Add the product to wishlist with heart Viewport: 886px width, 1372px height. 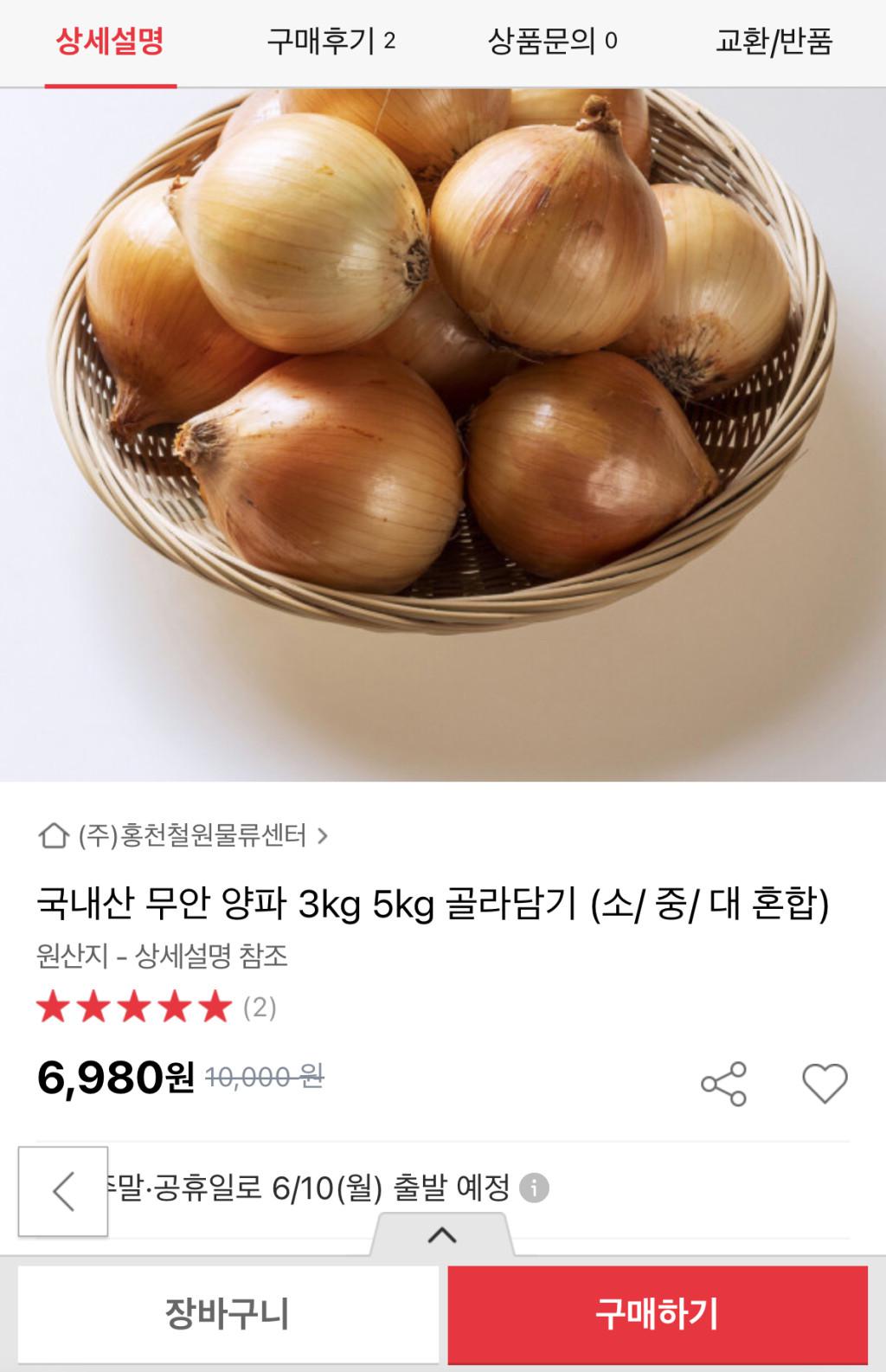coord(825,1084)
